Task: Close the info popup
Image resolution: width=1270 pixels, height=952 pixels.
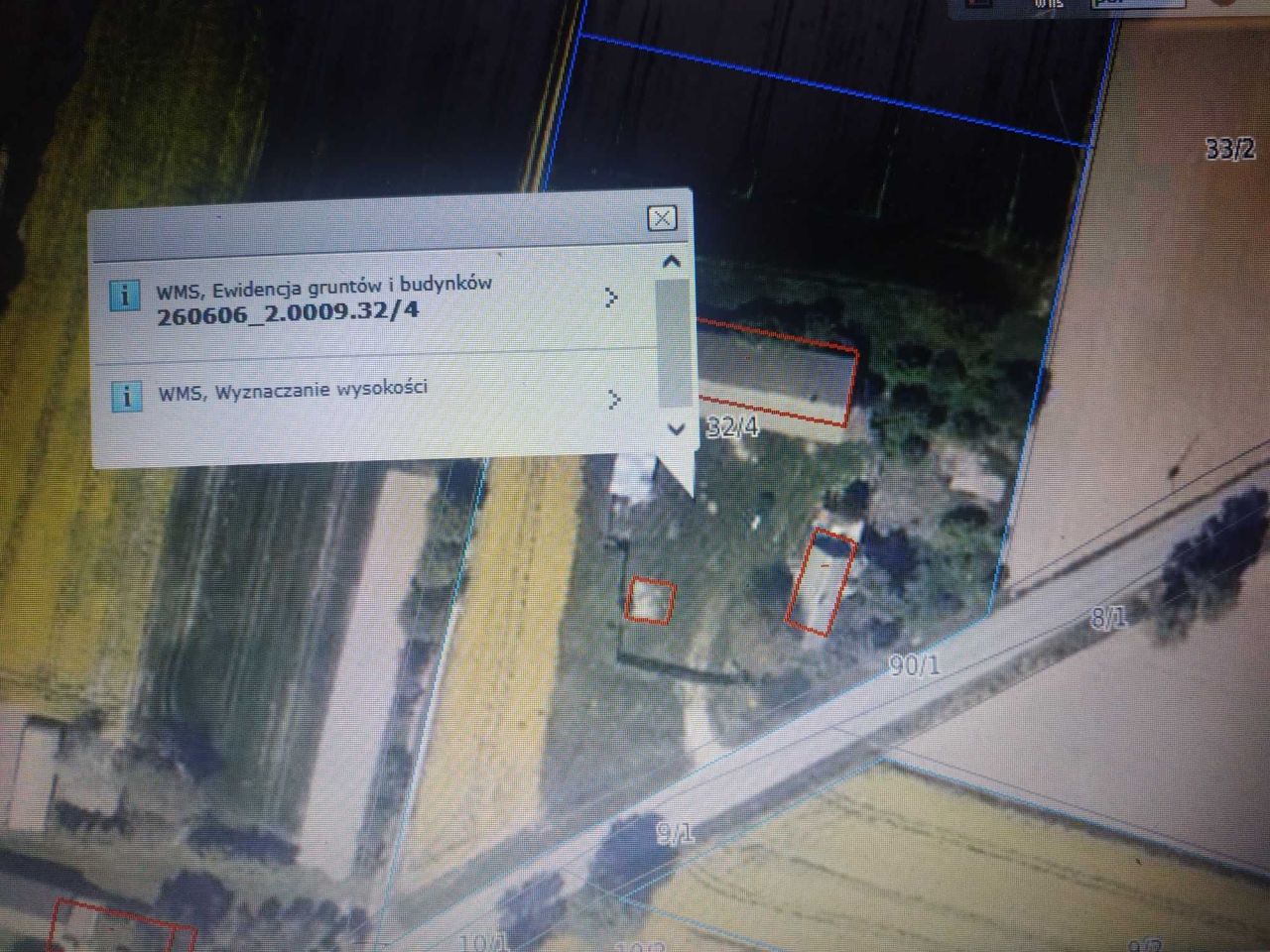Action: tap(662, 218)
